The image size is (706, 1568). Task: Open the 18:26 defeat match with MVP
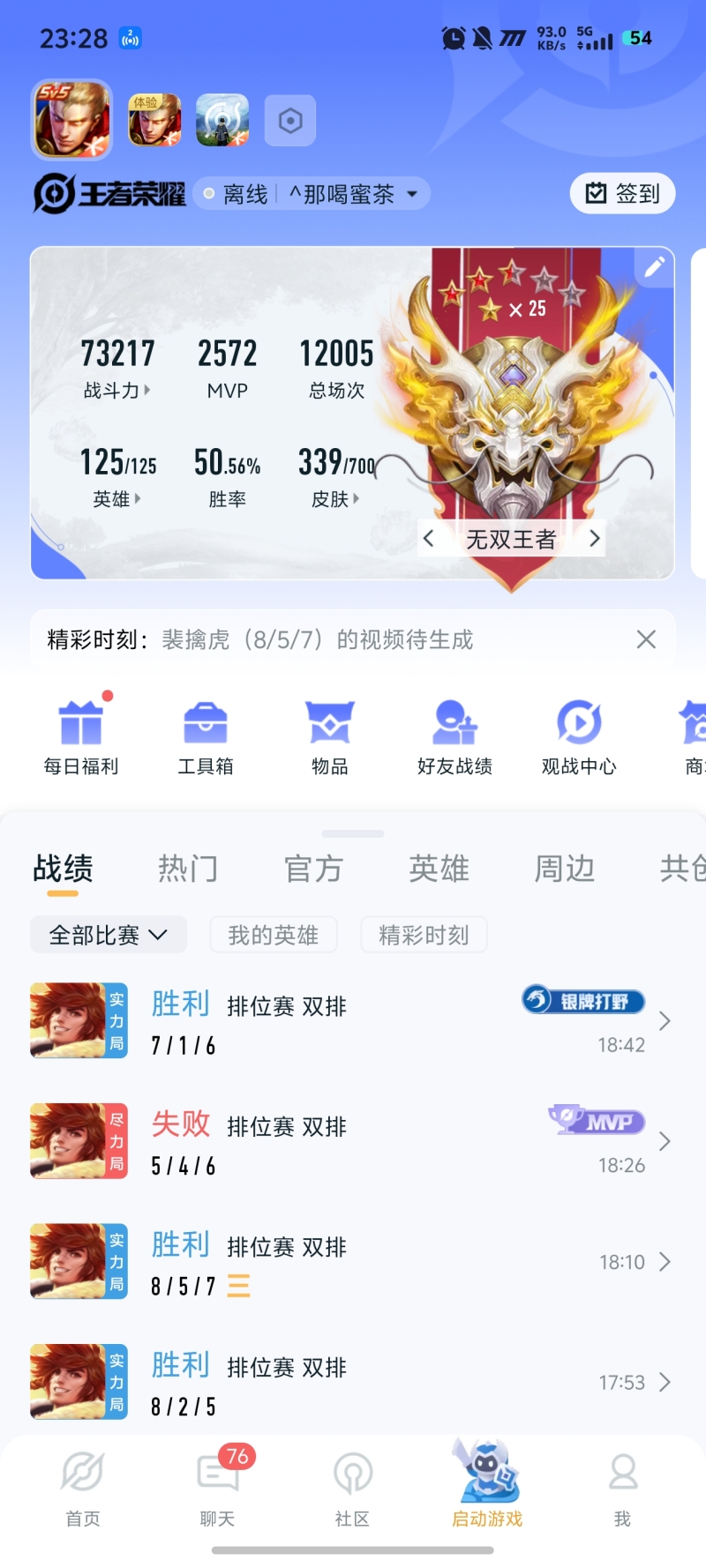click(353, 1142)
